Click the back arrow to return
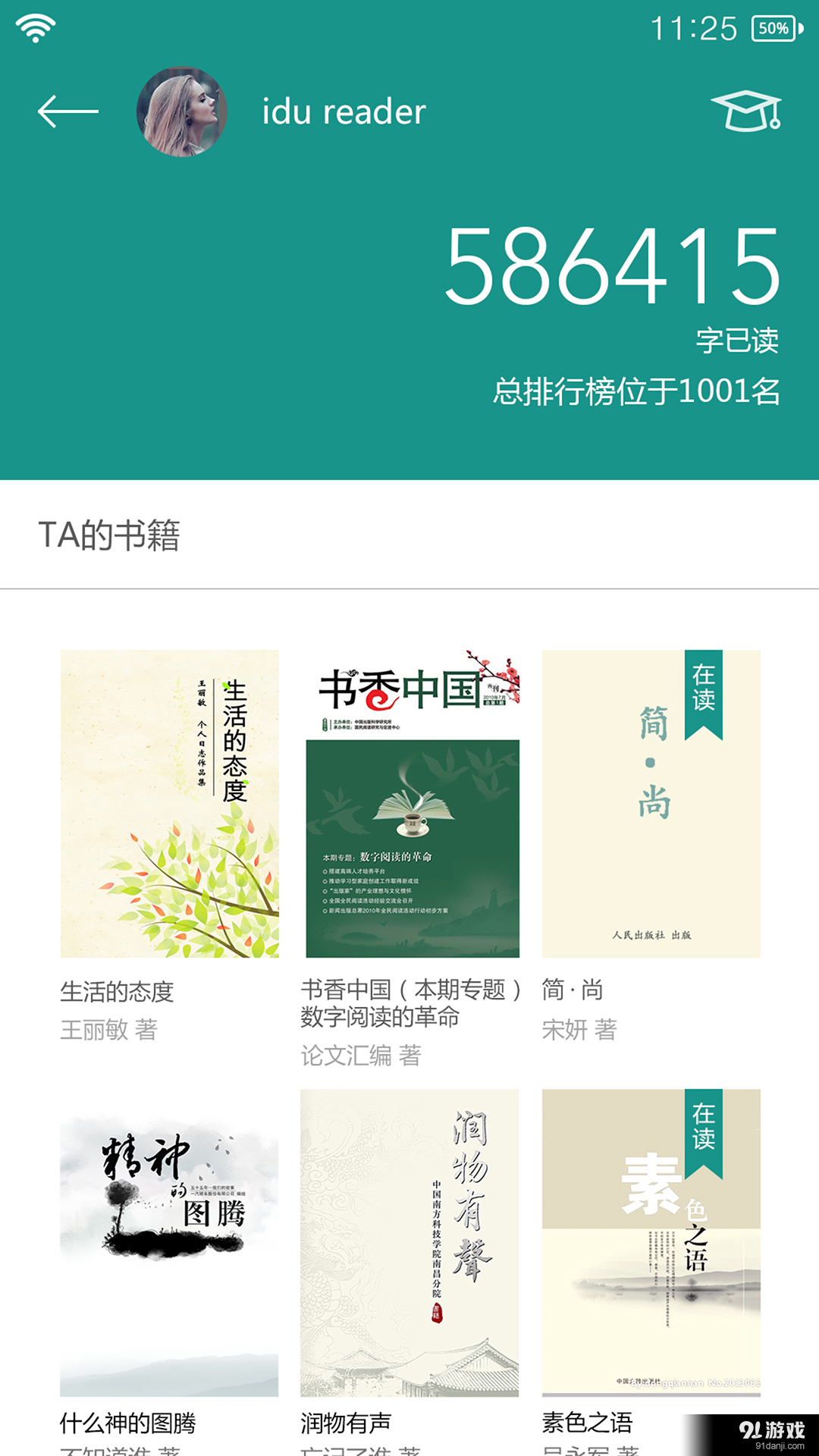Image resolution: width=819 pixels, height=1456 pixels. click(67, 111)
